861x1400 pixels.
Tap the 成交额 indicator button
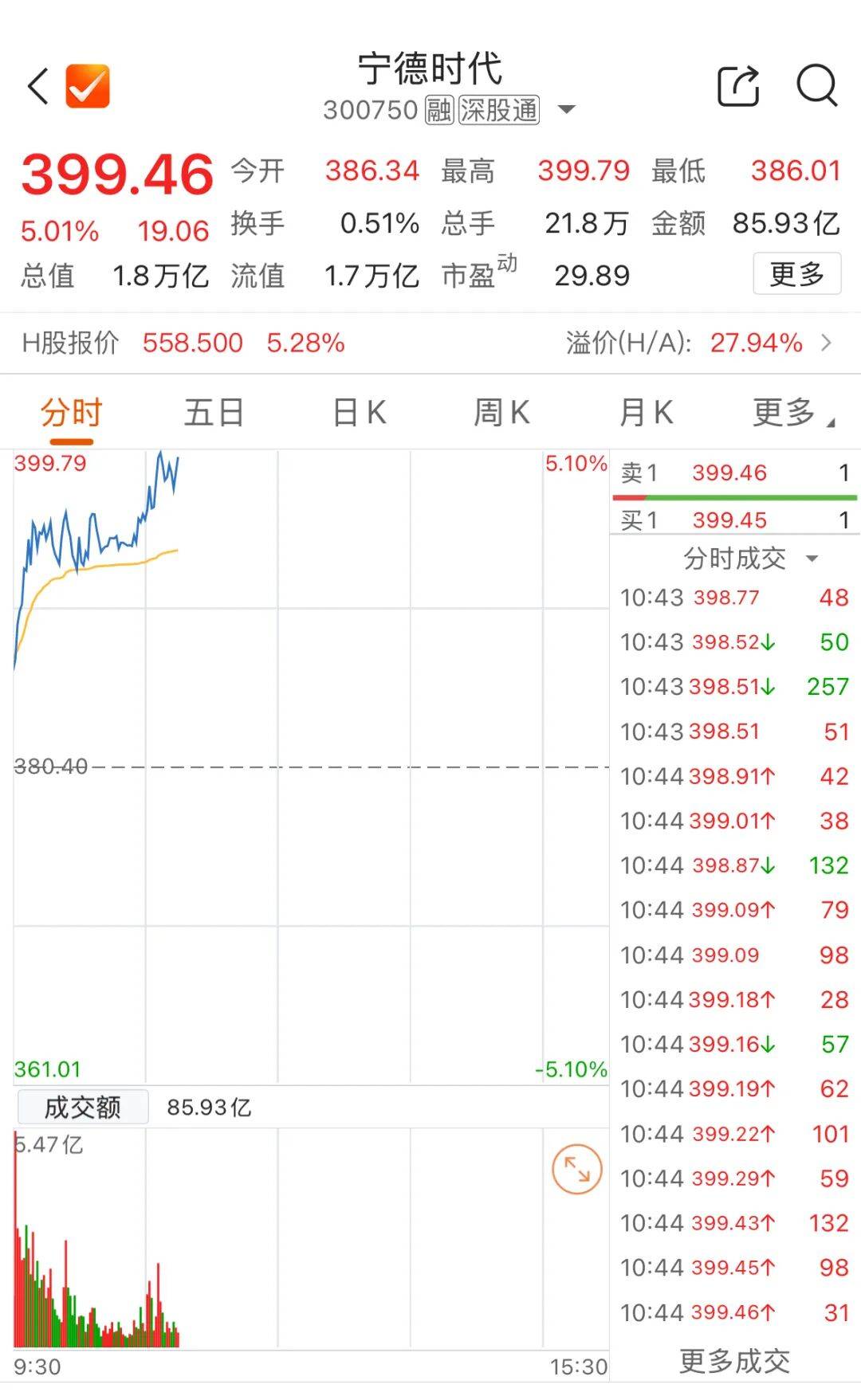(x=83, y=1107)
